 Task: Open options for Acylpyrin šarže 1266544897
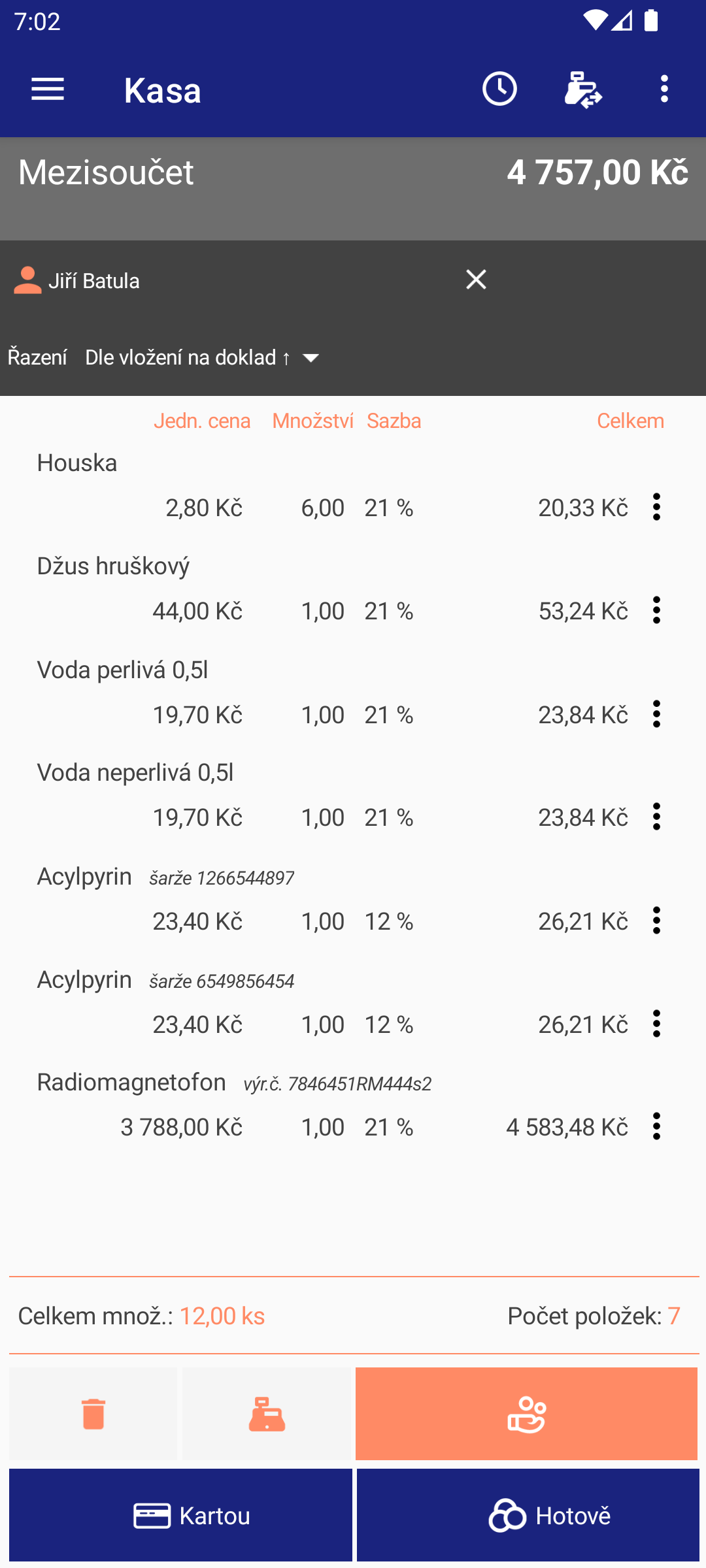(656, 921)
